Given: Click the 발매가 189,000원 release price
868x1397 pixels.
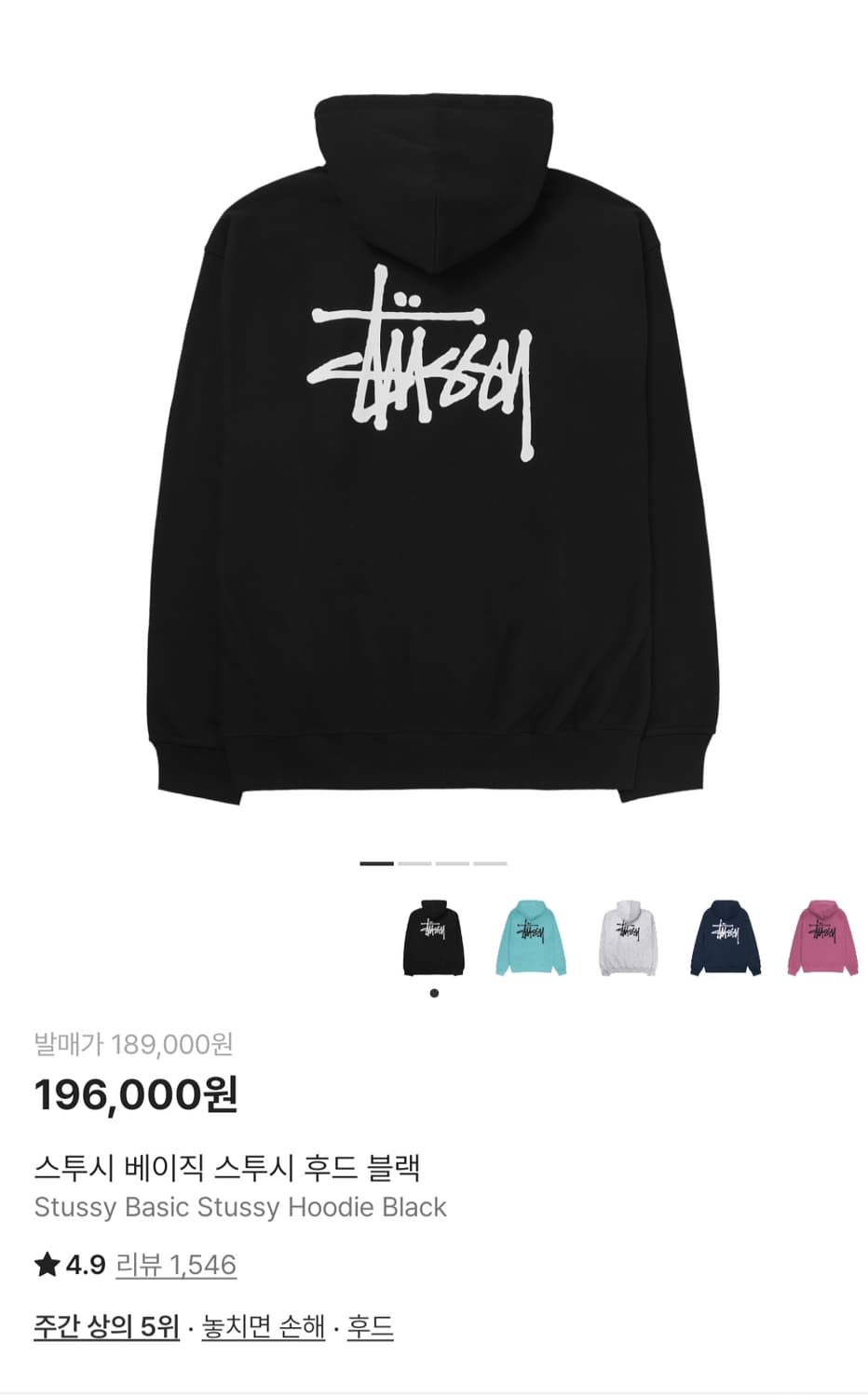Looking at the screenshot, I should [134, 1044].
